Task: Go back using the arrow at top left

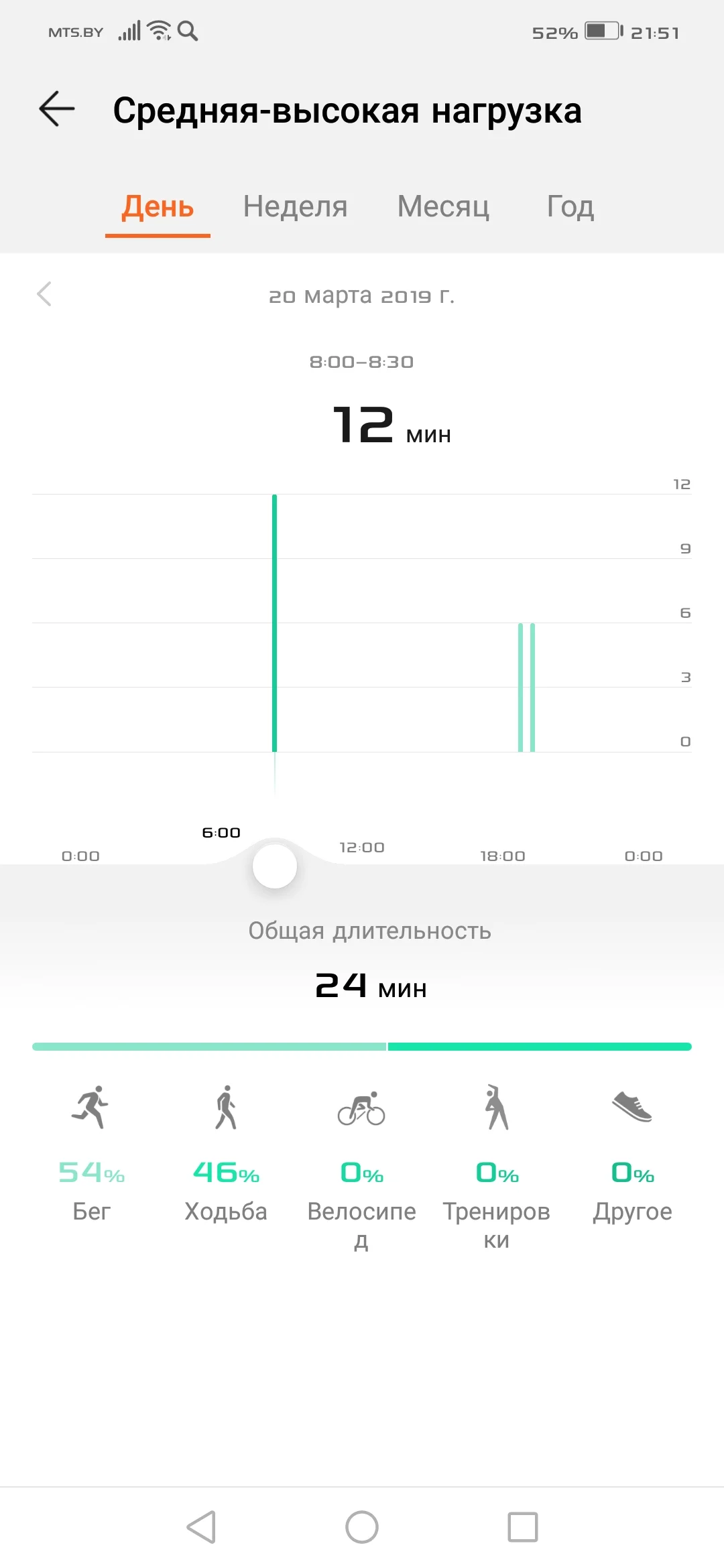Action: point(56,109)
